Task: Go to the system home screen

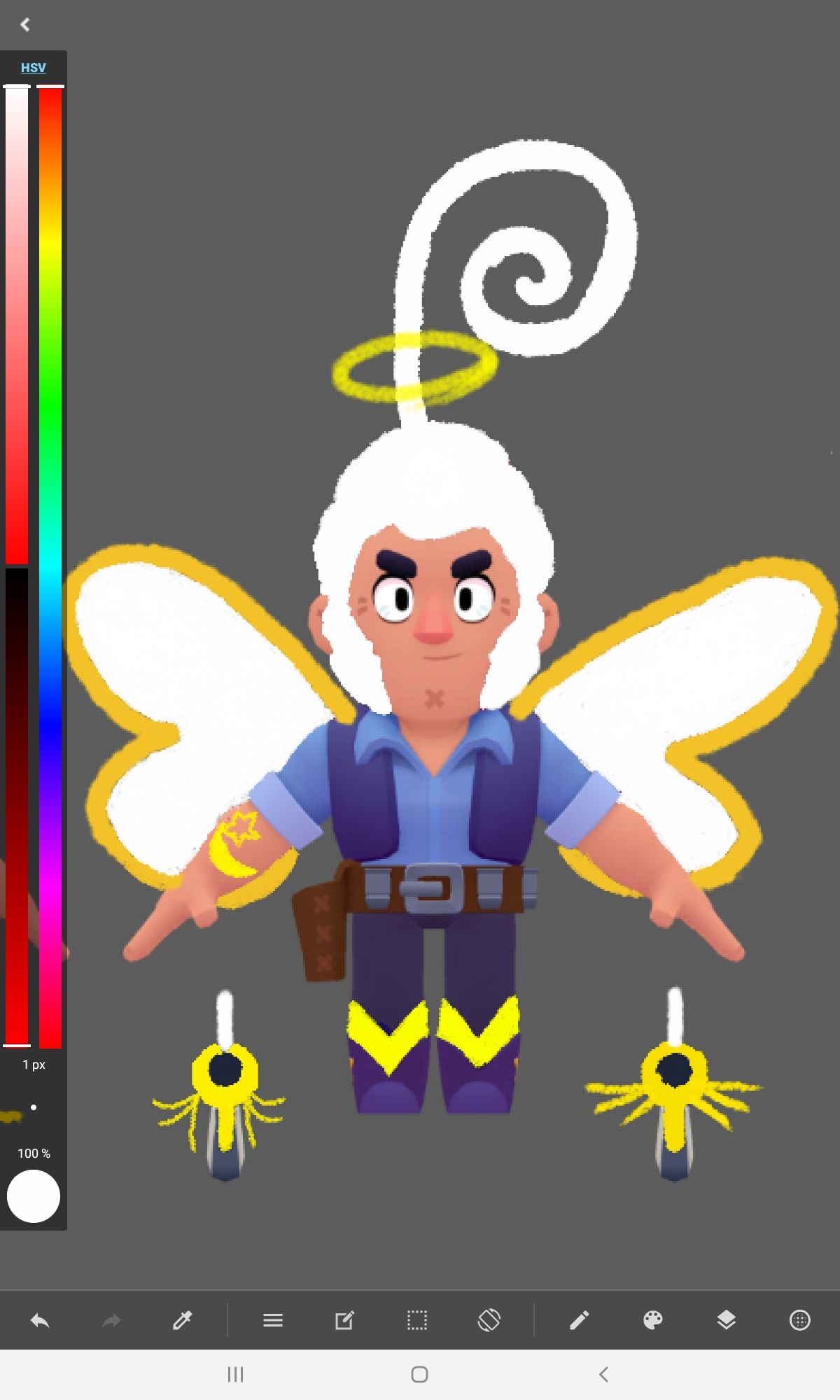Action: 419,1374
